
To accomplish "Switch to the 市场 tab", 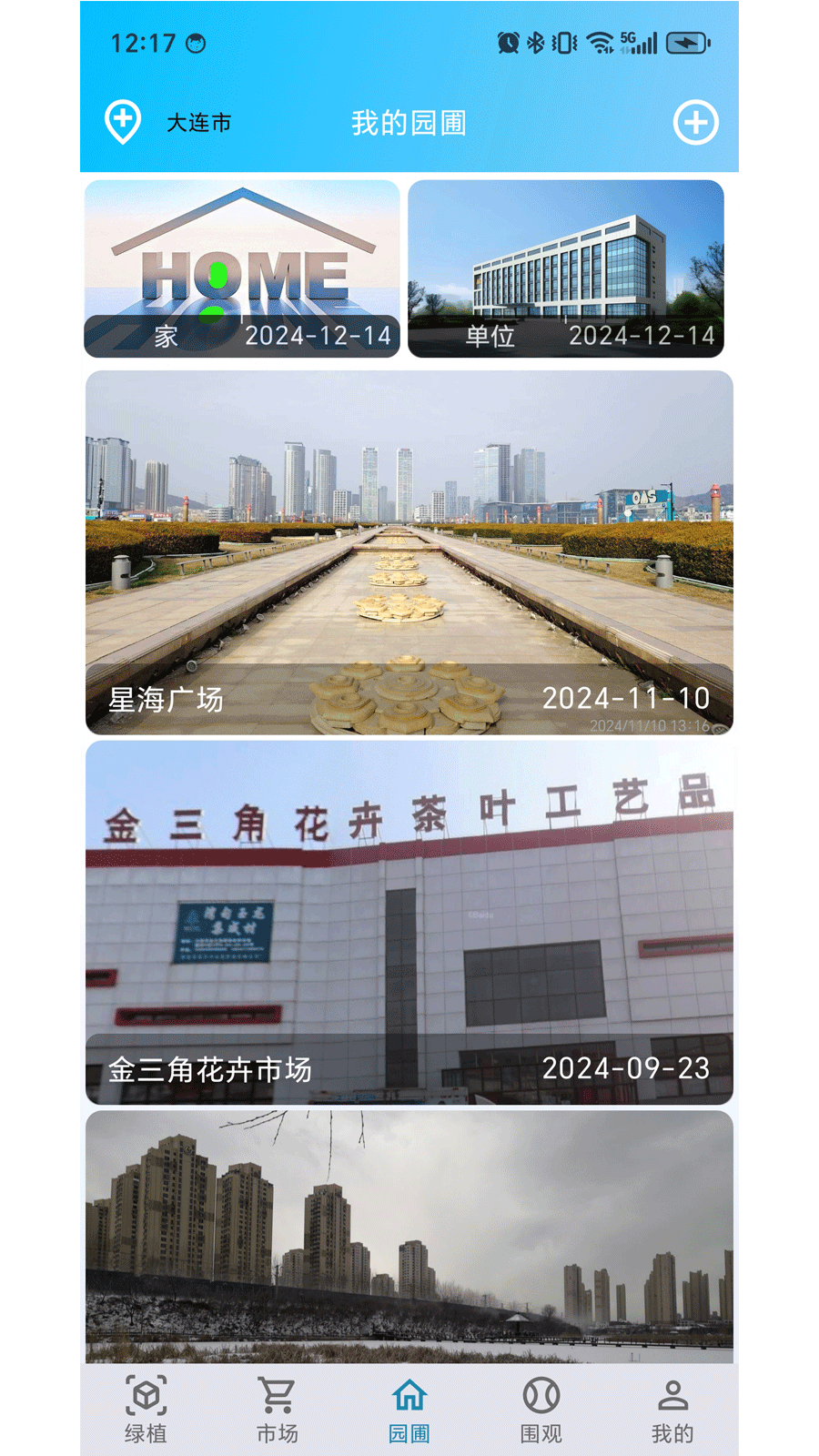I will (278, 1409).
